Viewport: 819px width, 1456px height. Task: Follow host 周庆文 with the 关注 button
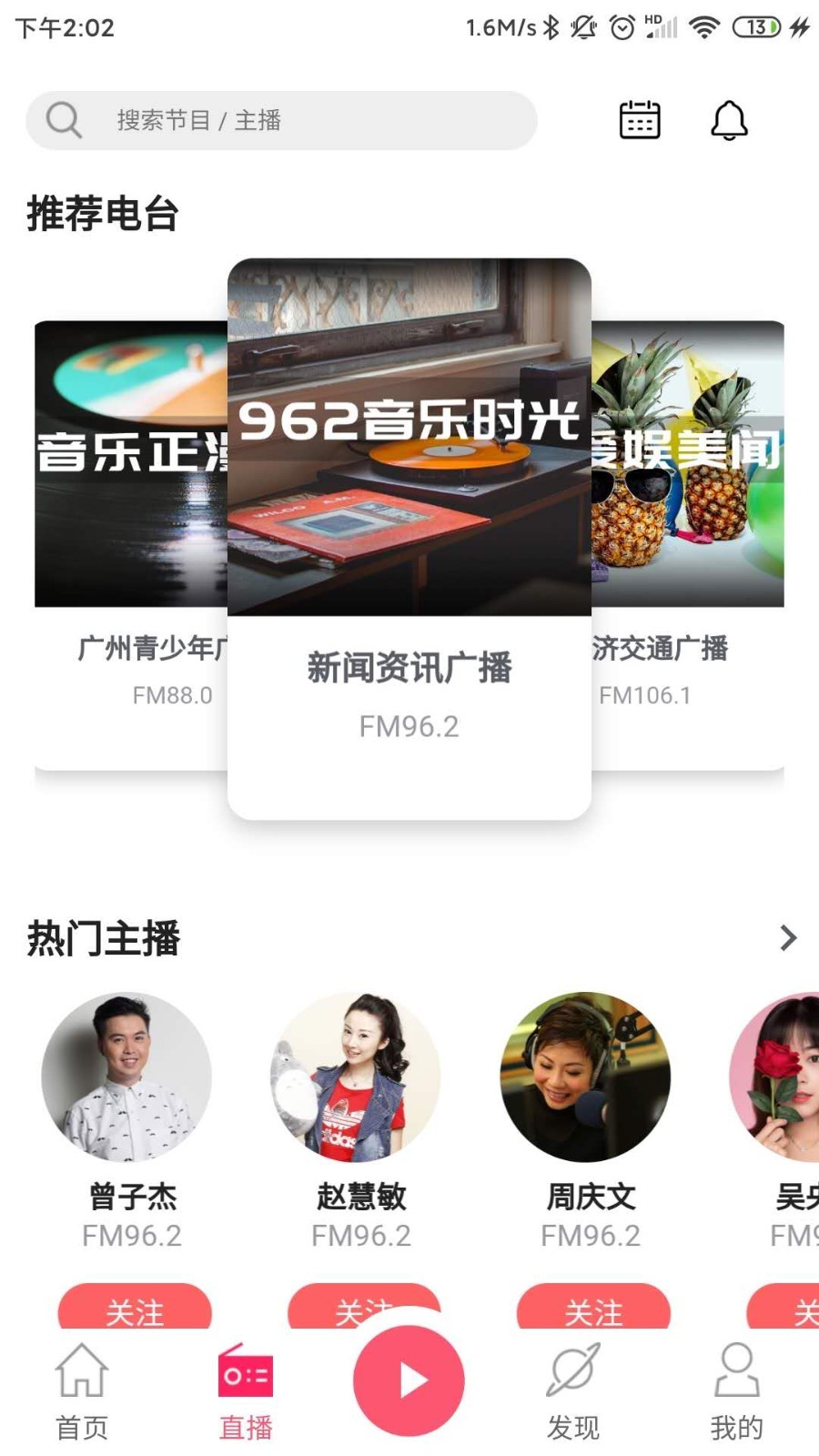point(593,1309)
